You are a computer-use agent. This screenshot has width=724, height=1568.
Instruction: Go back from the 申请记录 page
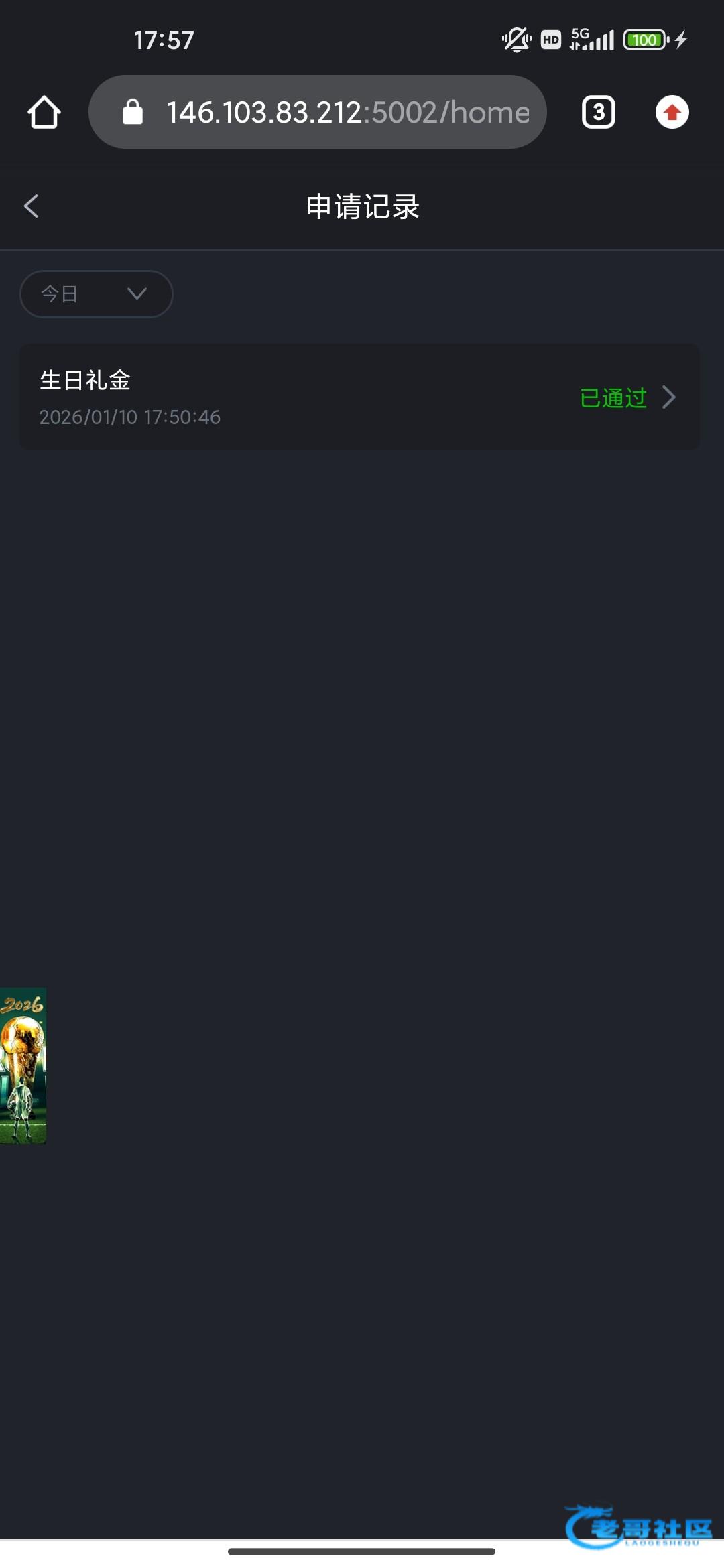32,206
